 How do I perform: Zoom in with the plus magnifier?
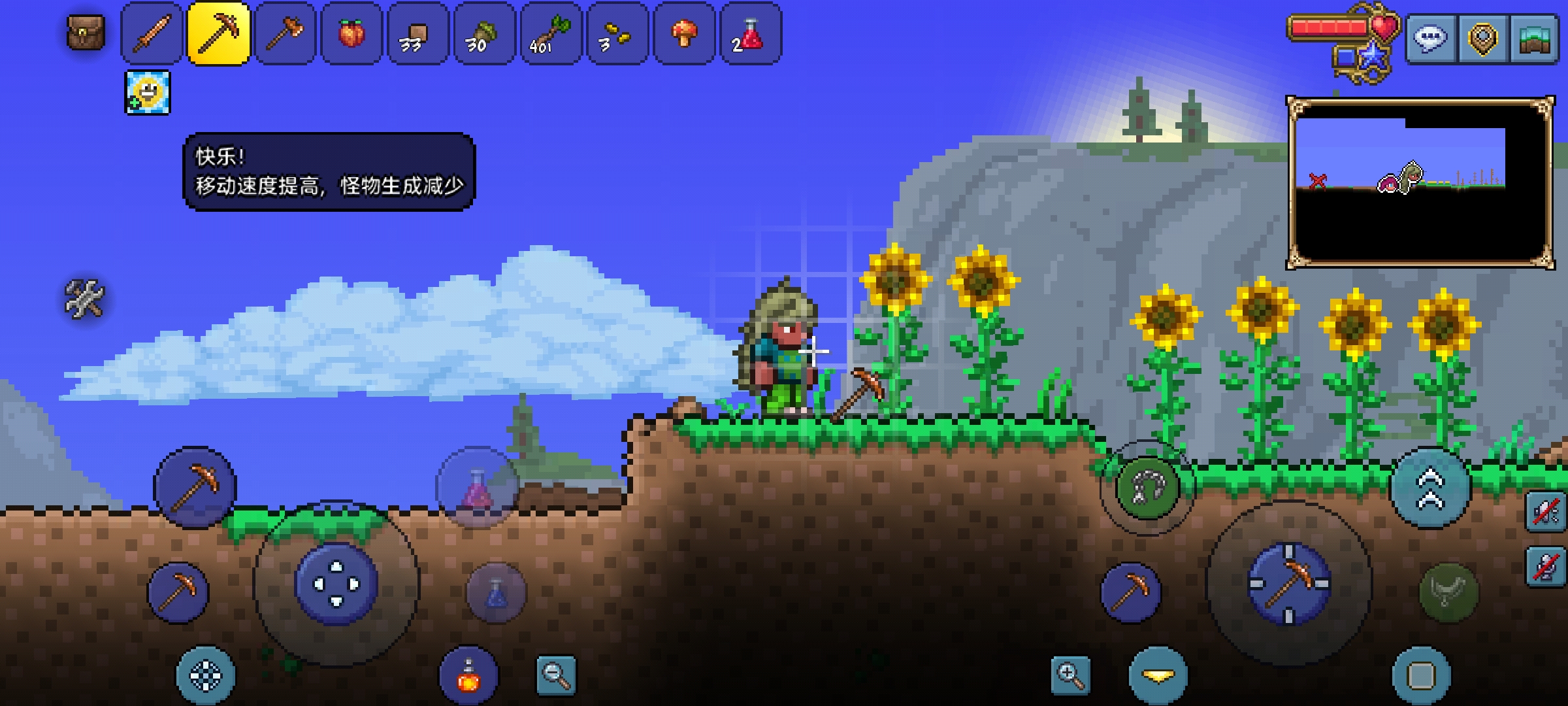click(1071, 675)
